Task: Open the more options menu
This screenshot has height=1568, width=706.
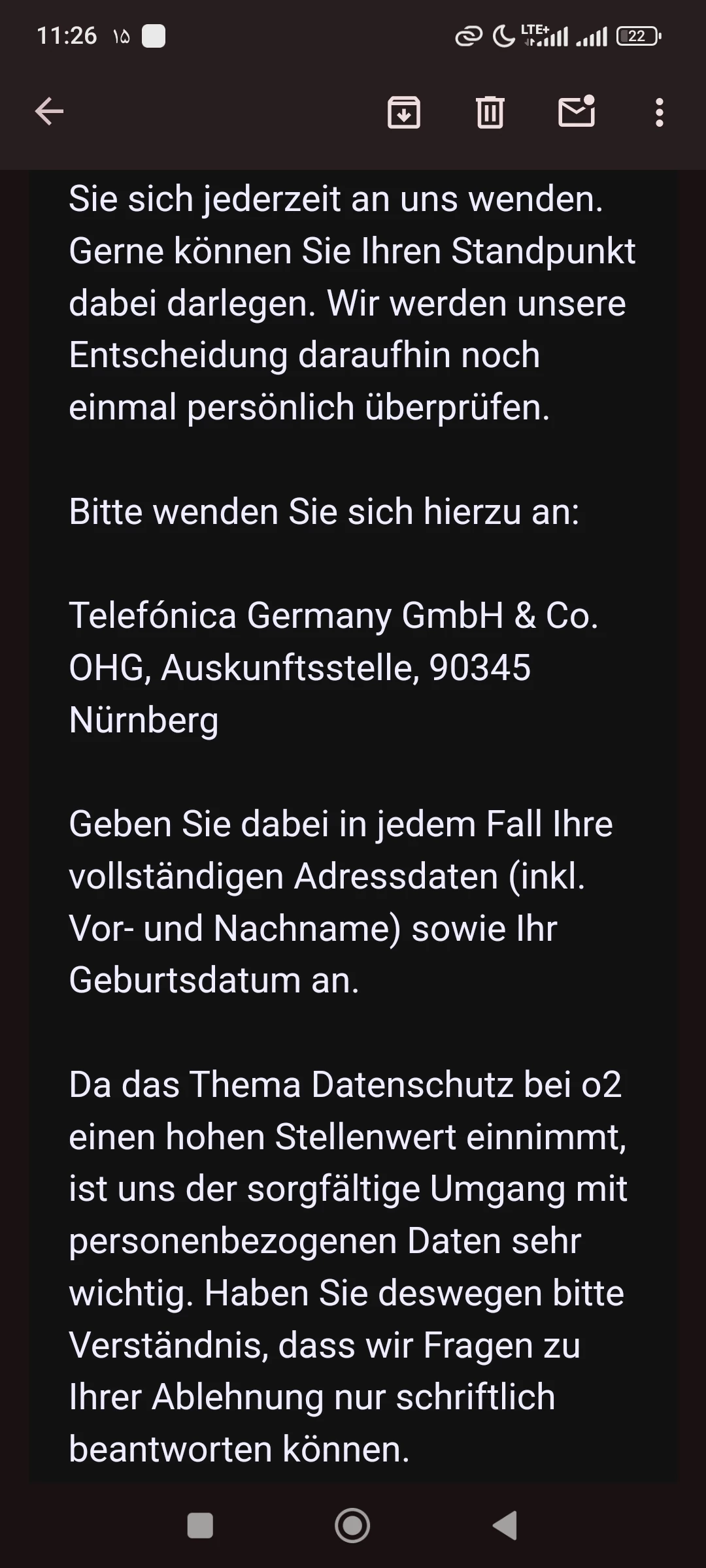Action: click(659, 112)
